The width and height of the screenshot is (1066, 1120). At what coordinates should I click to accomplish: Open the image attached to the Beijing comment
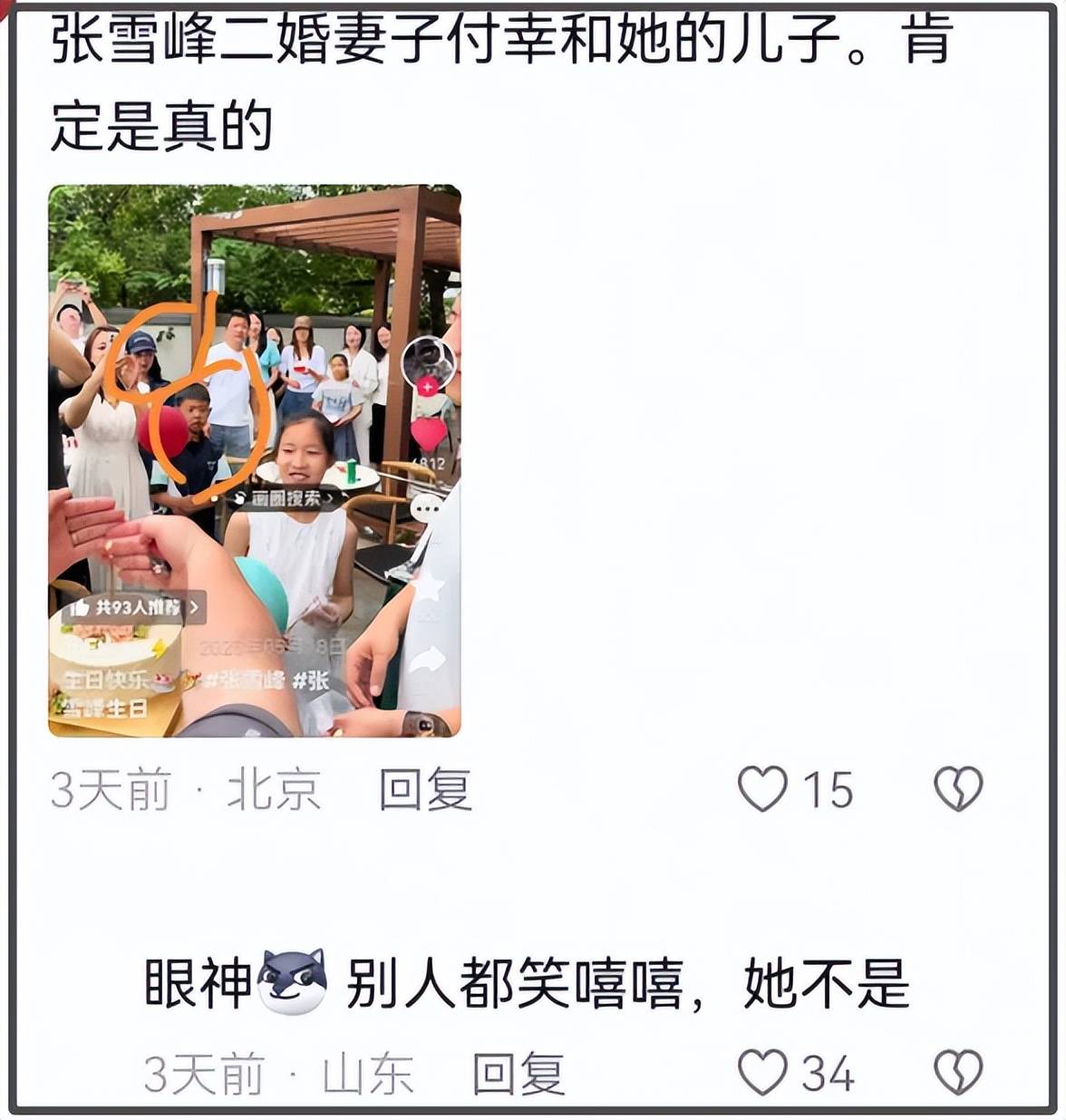coord(254,460)
